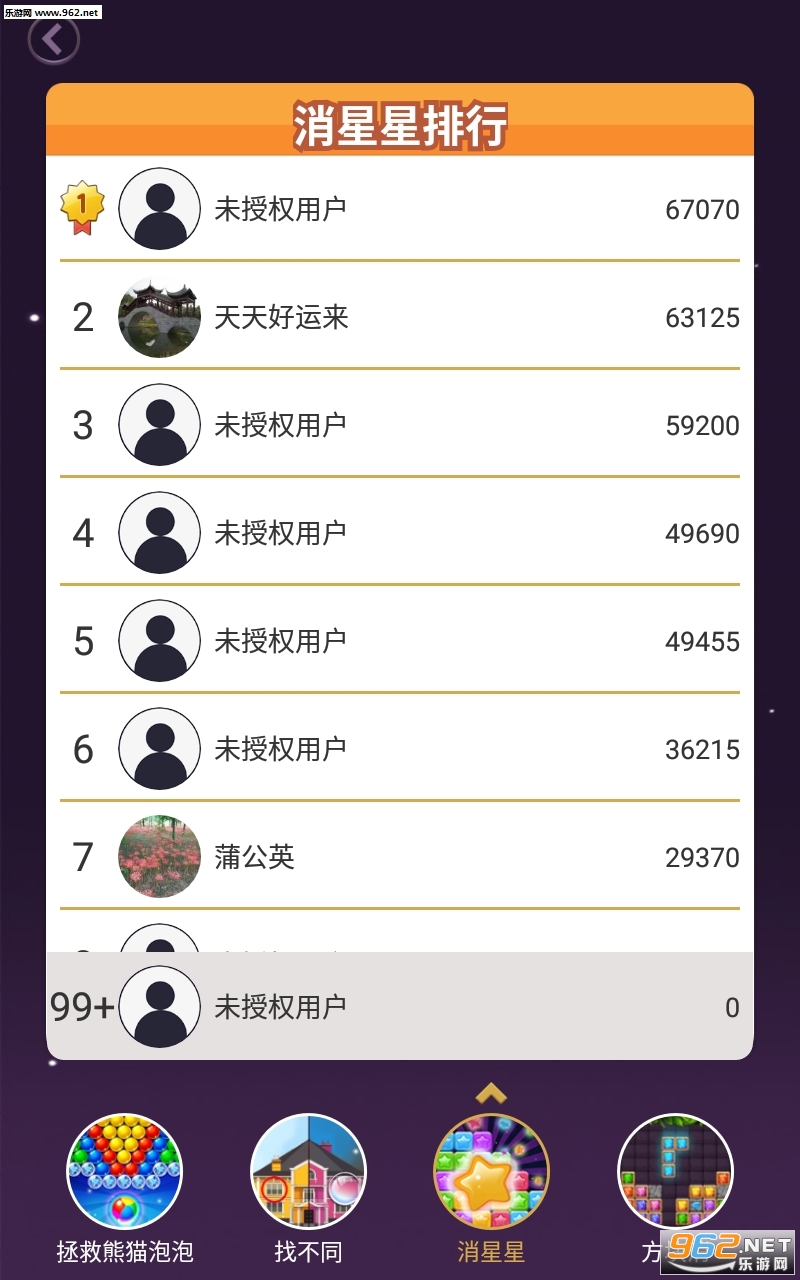Switch to the 找不同 game ranking
The width and height of the screenshot is (800, 1280).
(308, 1172)
